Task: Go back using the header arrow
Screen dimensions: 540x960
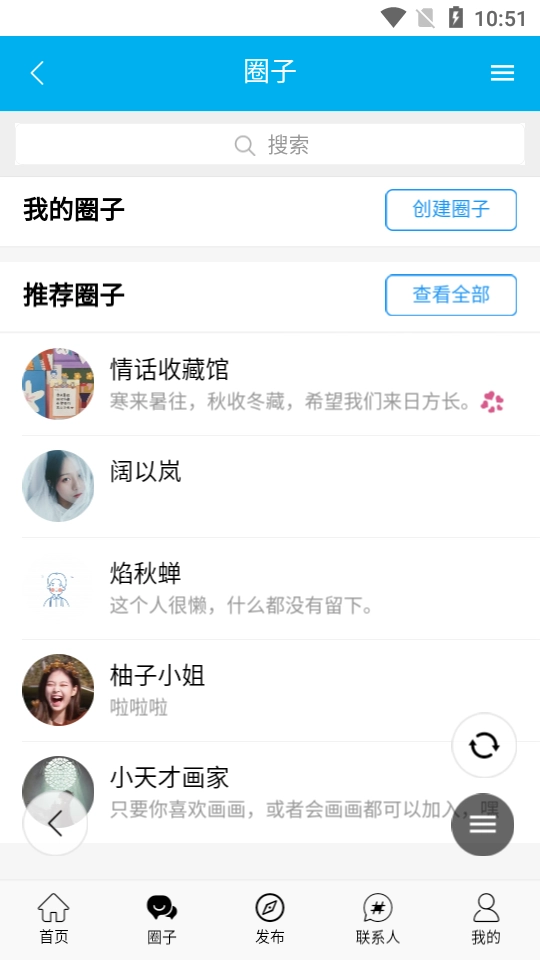Action: tap(37, 73)
